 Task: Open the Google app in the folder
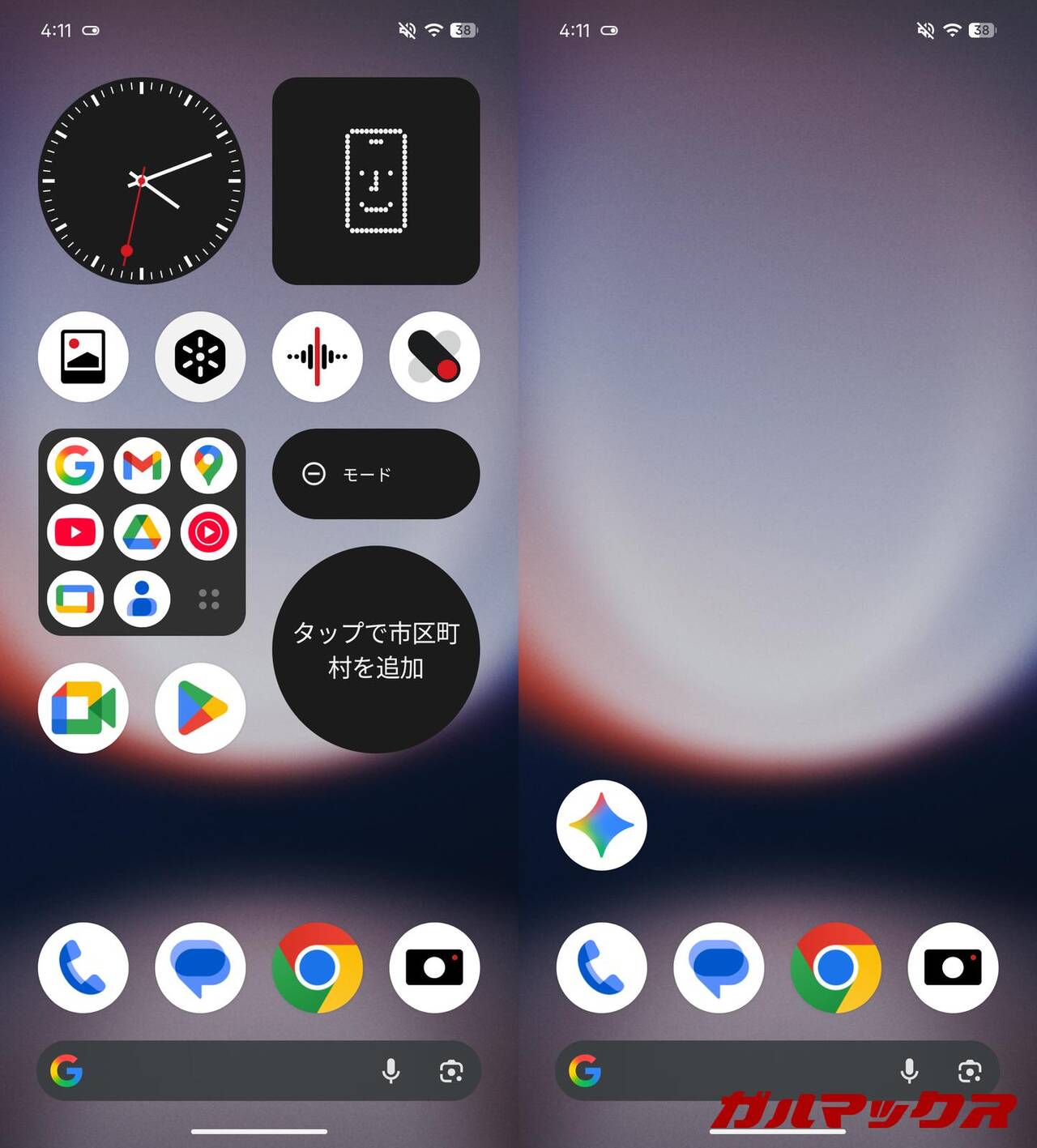(x=75, y=465)
